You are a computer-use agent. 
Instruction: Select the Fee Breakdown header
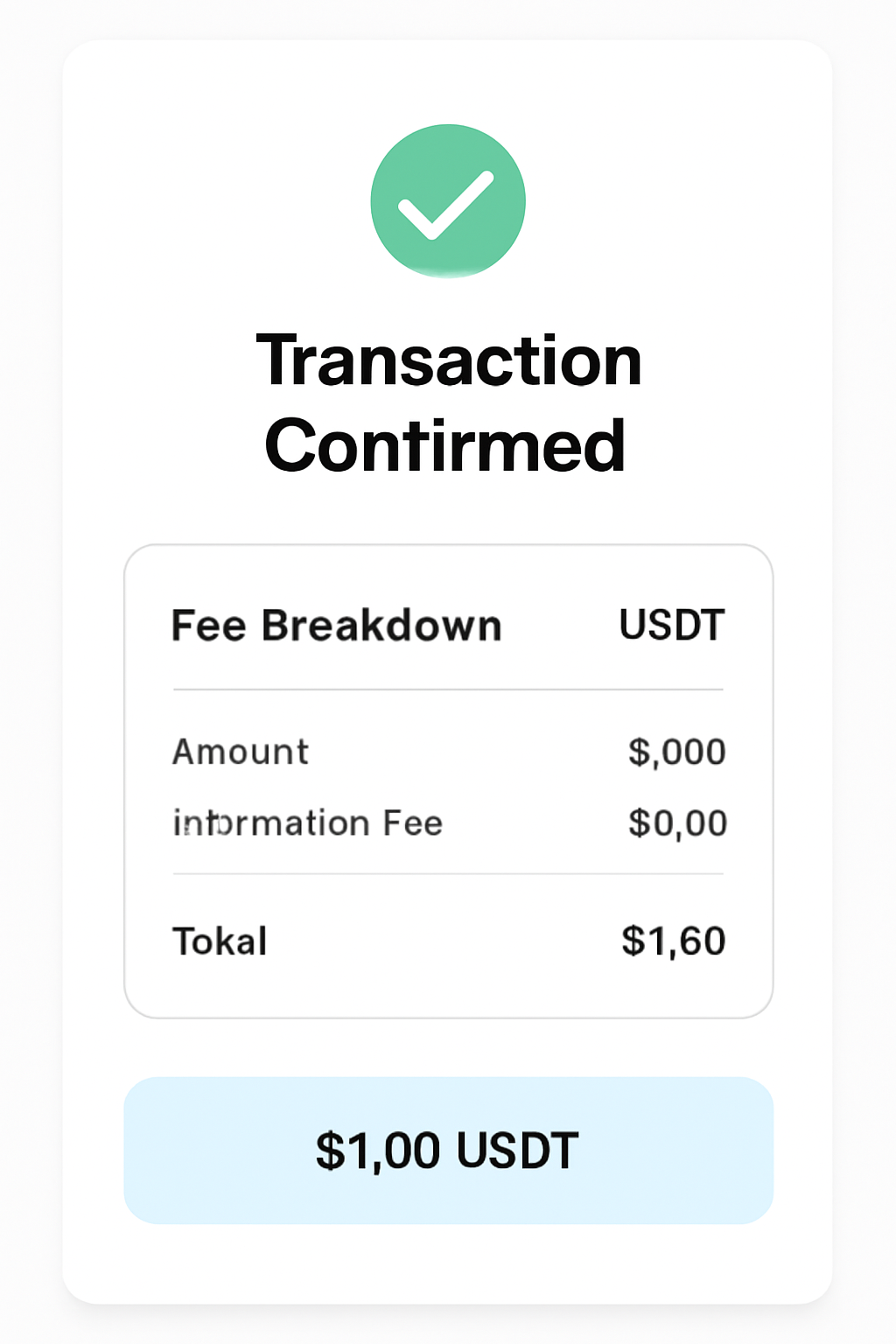tap(337, 625)
